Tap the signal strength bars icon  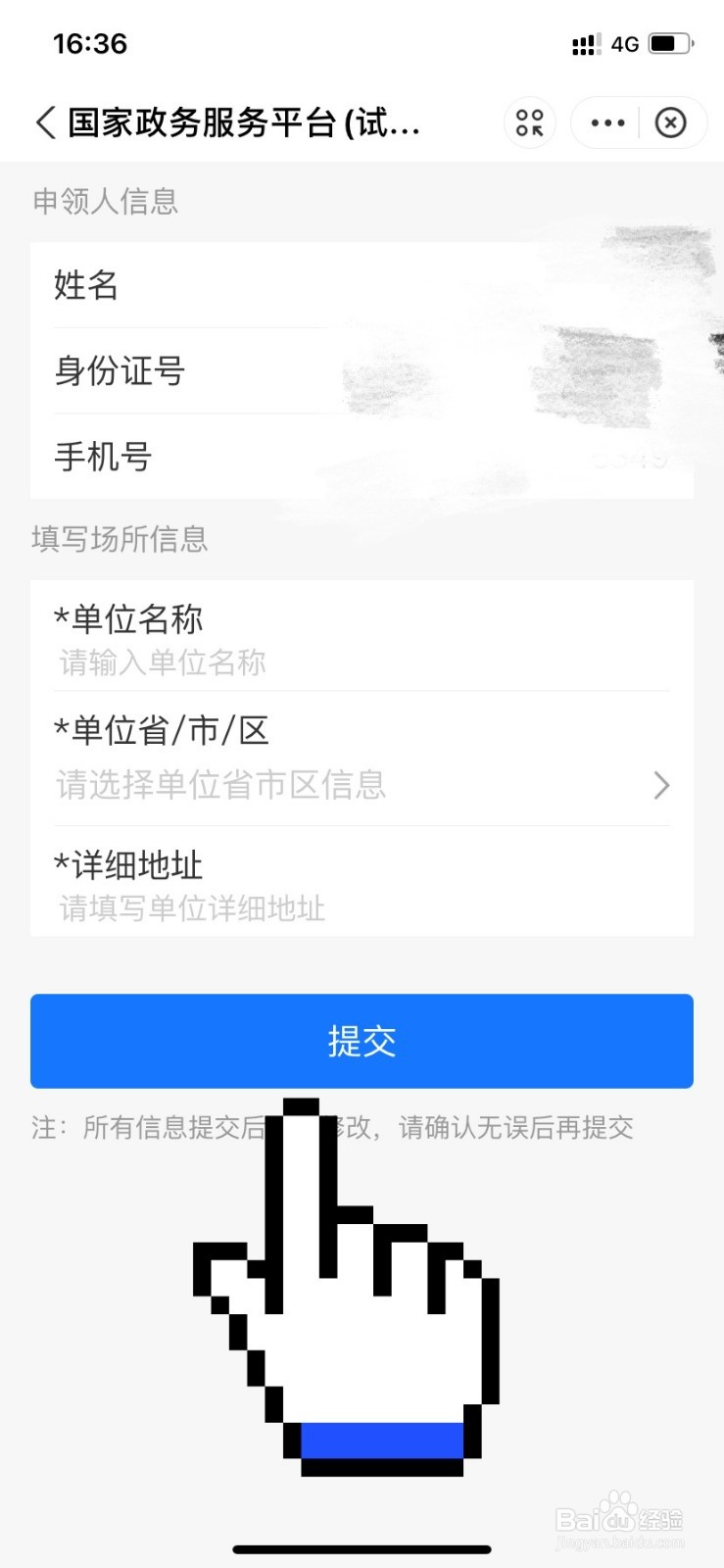tap(585, 43)
